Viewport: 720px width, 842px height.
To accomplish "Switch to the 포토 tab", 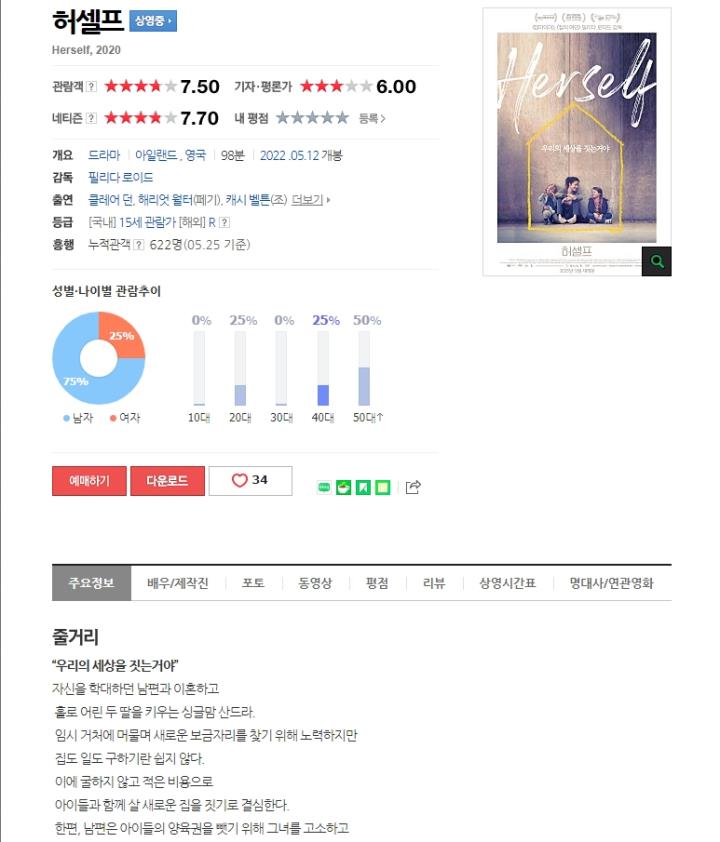I will pyautogui.click(x=253, y=583).
